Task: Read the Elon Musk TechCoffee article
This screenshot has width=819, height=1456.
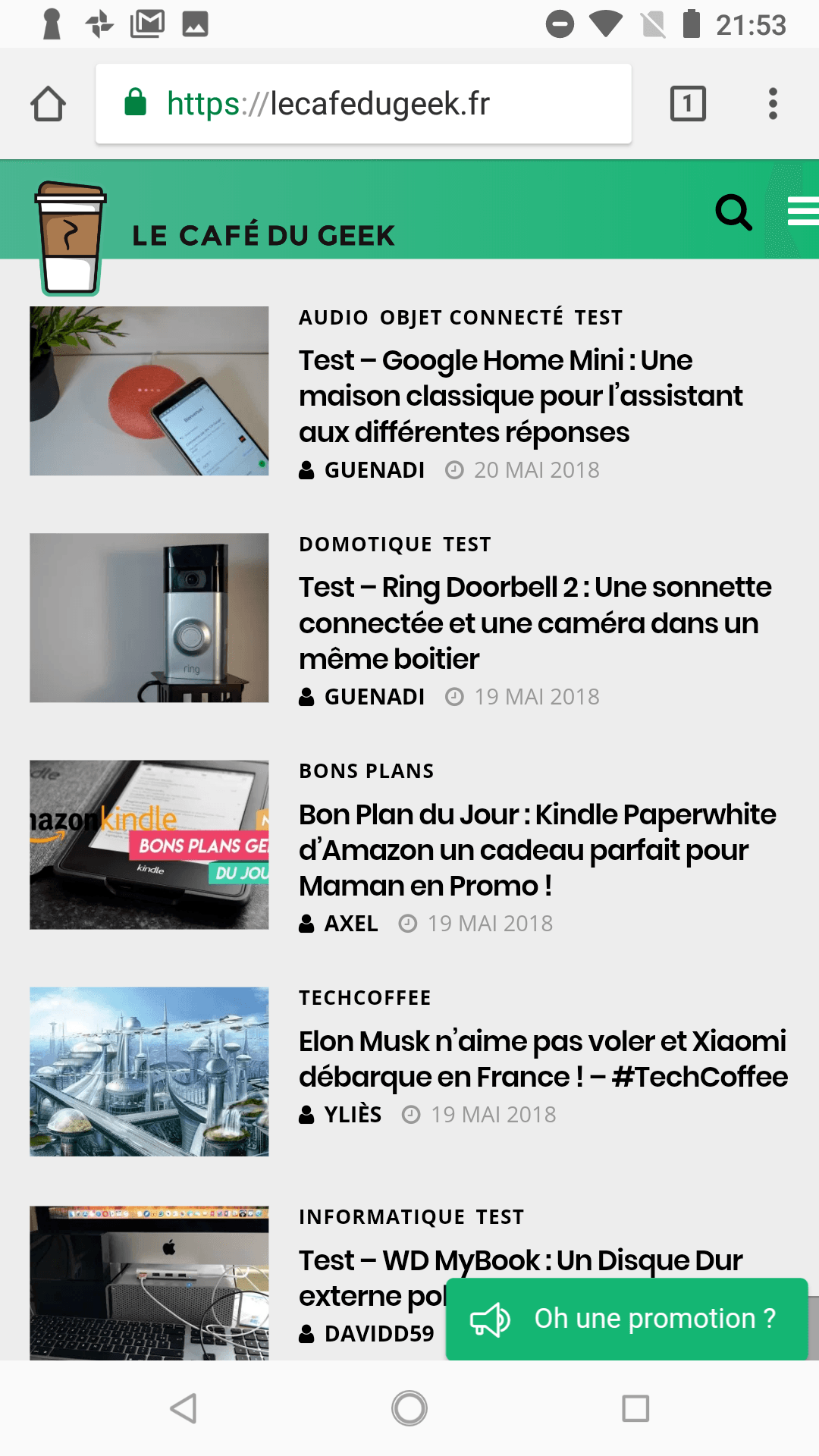Action: (x=542, y=1059)
